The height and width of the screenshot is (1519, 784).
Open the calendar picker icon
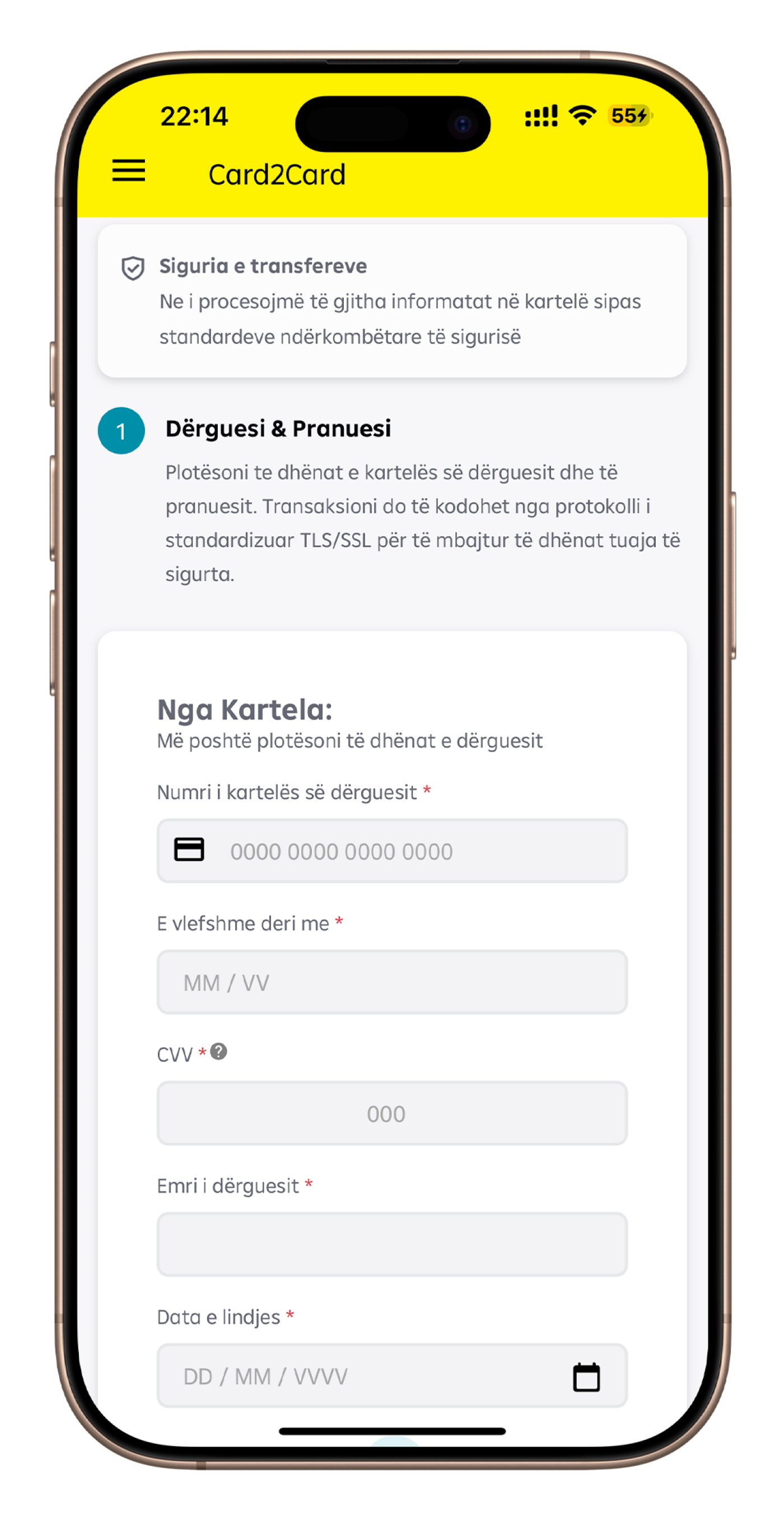586,1377
